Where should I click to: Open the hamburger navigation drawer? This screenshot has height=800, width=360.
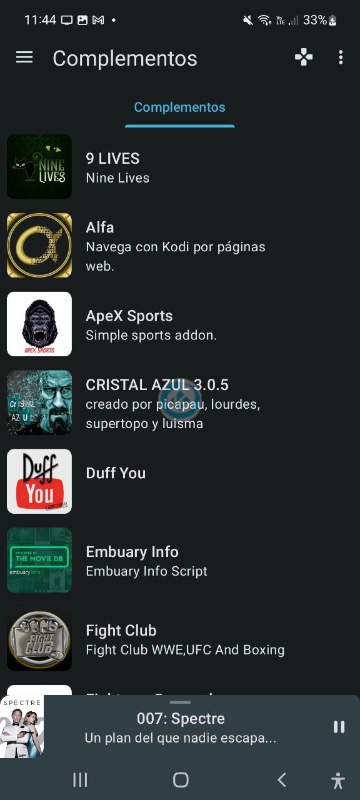pyautogui.click(x=24, y=58)
